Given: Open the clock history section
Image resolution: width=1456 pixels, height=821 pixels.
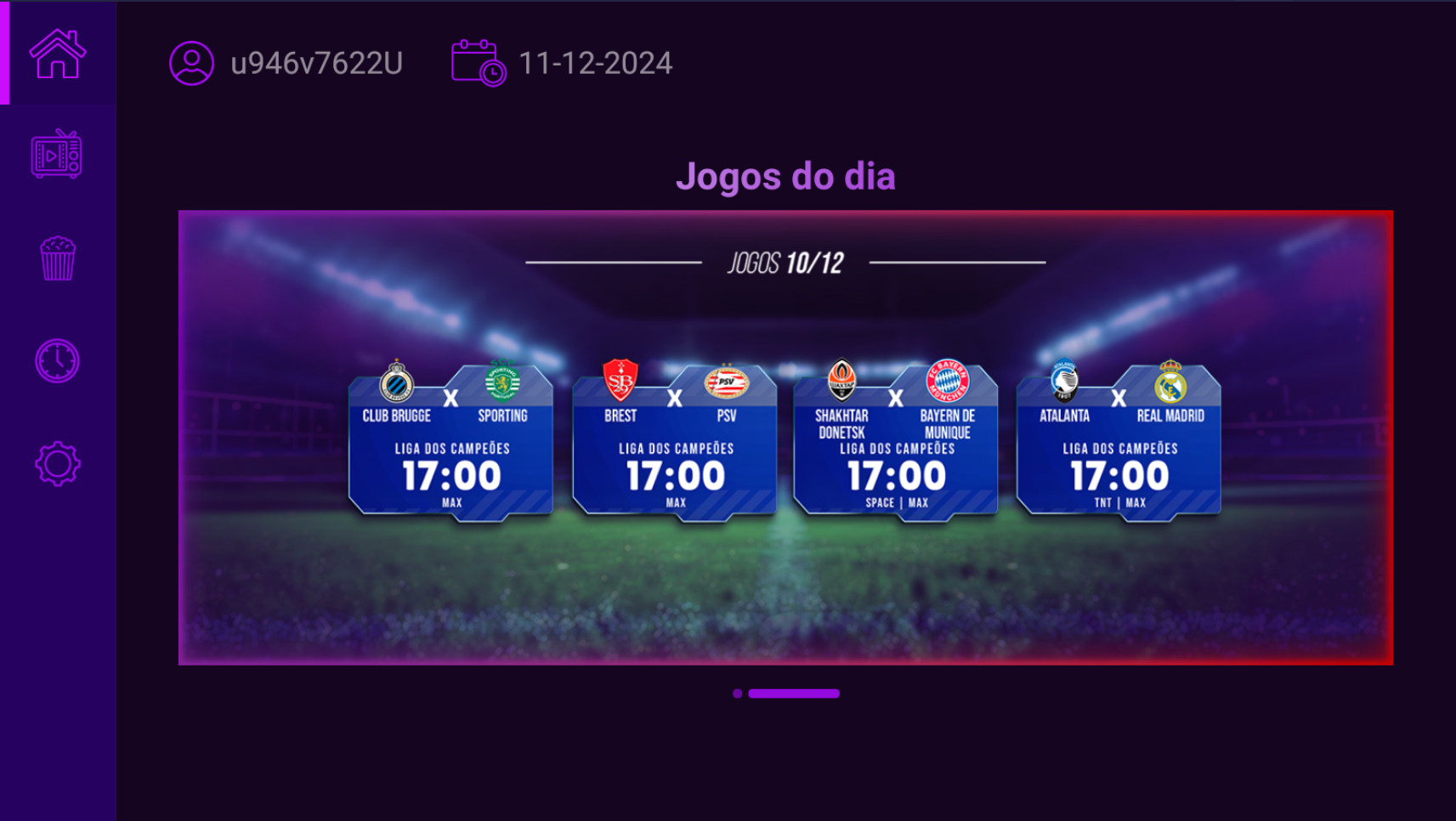Looking at the screenshot, I should tap(57, 361).
